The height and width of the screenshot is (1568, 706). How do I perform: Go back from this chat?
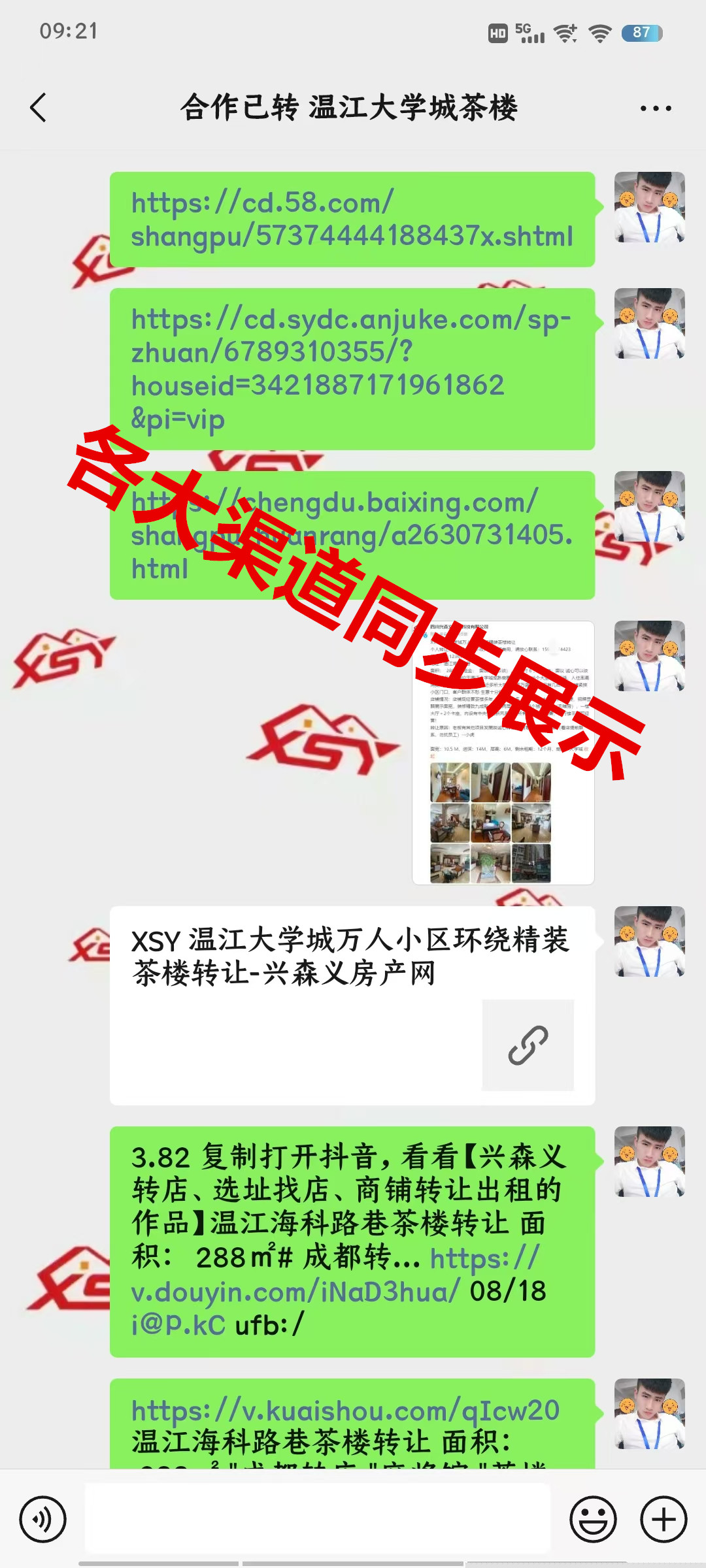(39, 108)
